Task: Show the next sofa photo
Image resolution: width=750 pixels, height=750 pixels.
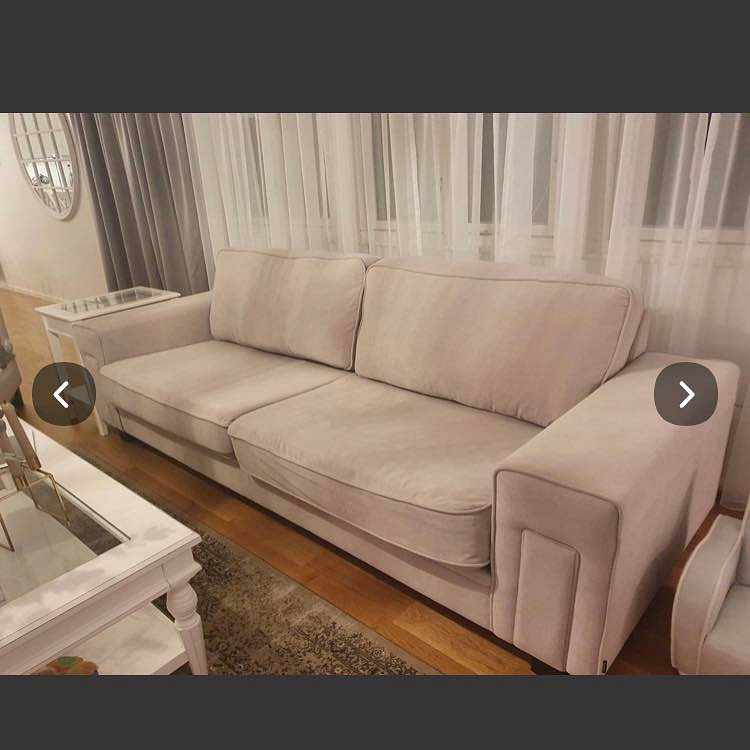Action: click(x=686, y=394)
